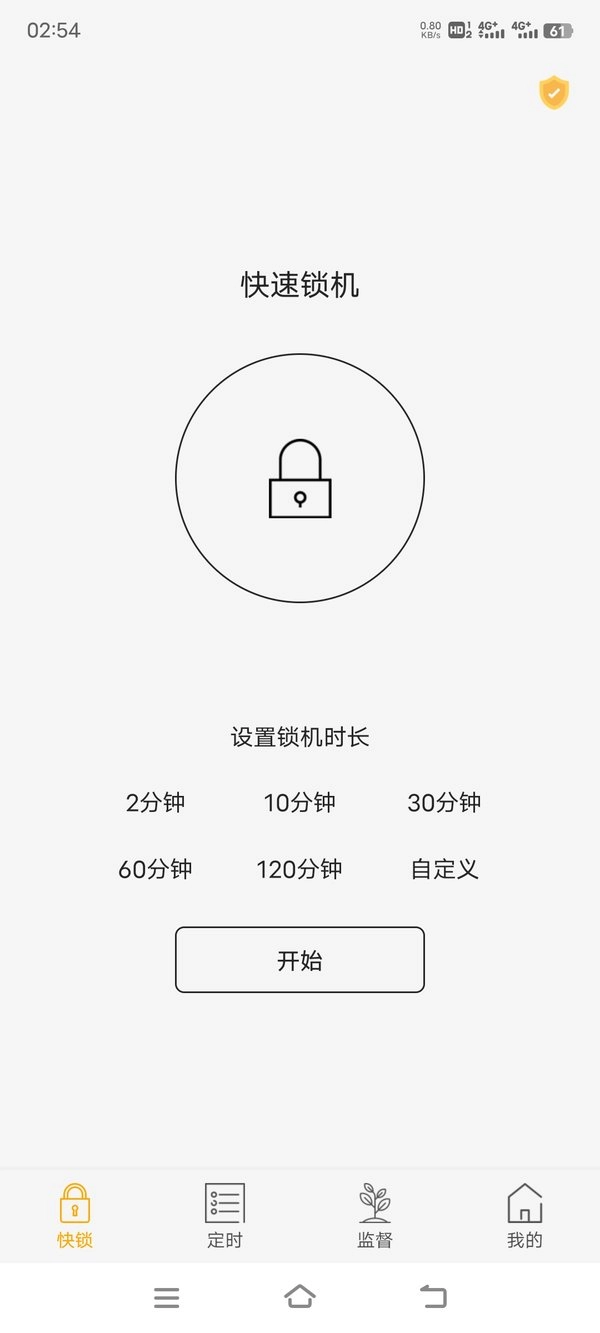Screen dimensions: 600x1333
Task: Pick the 60分钟 lock duration
Action: pyautogui.click(x=155, y=869)
